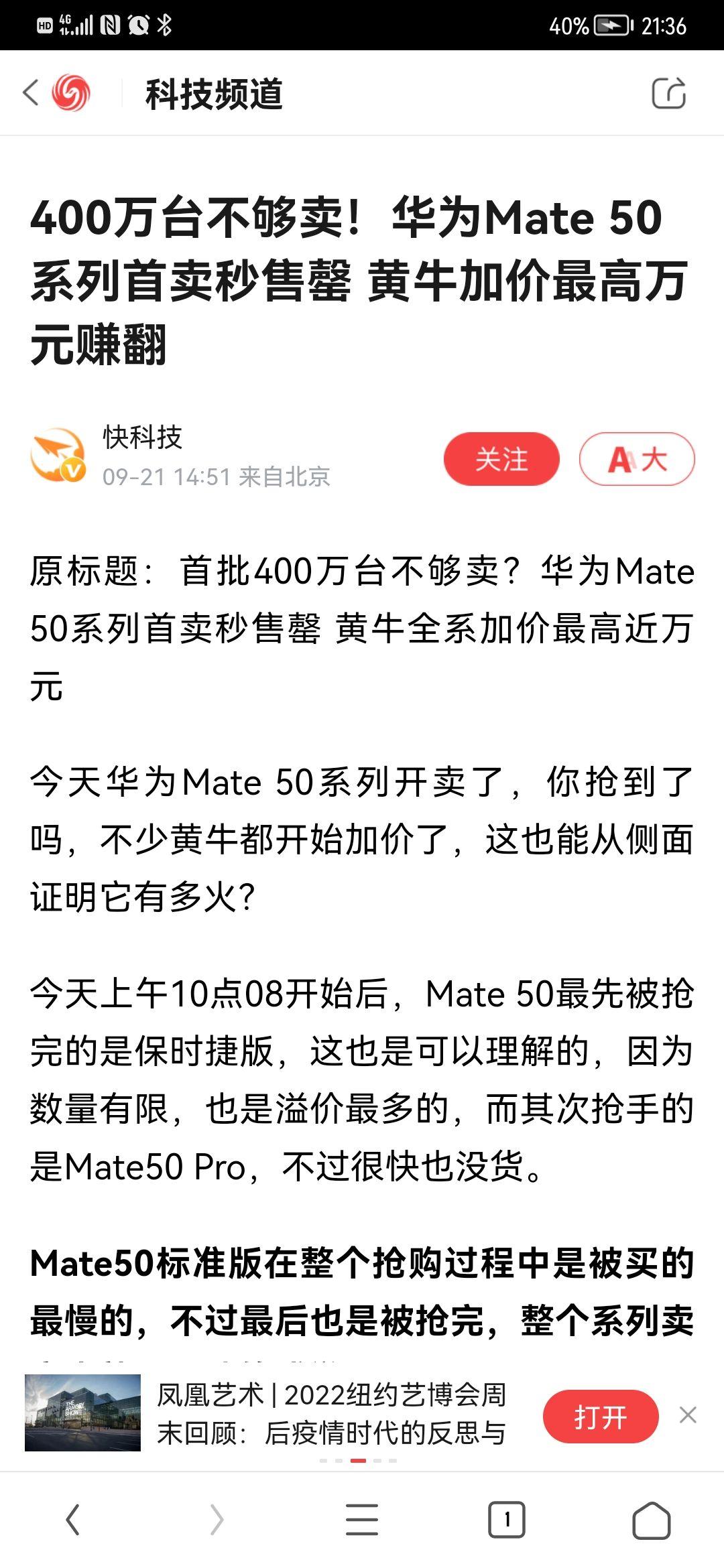Enlarge text with the A大 button
This screenshot has width=724, height=1568.
point(636,460)
